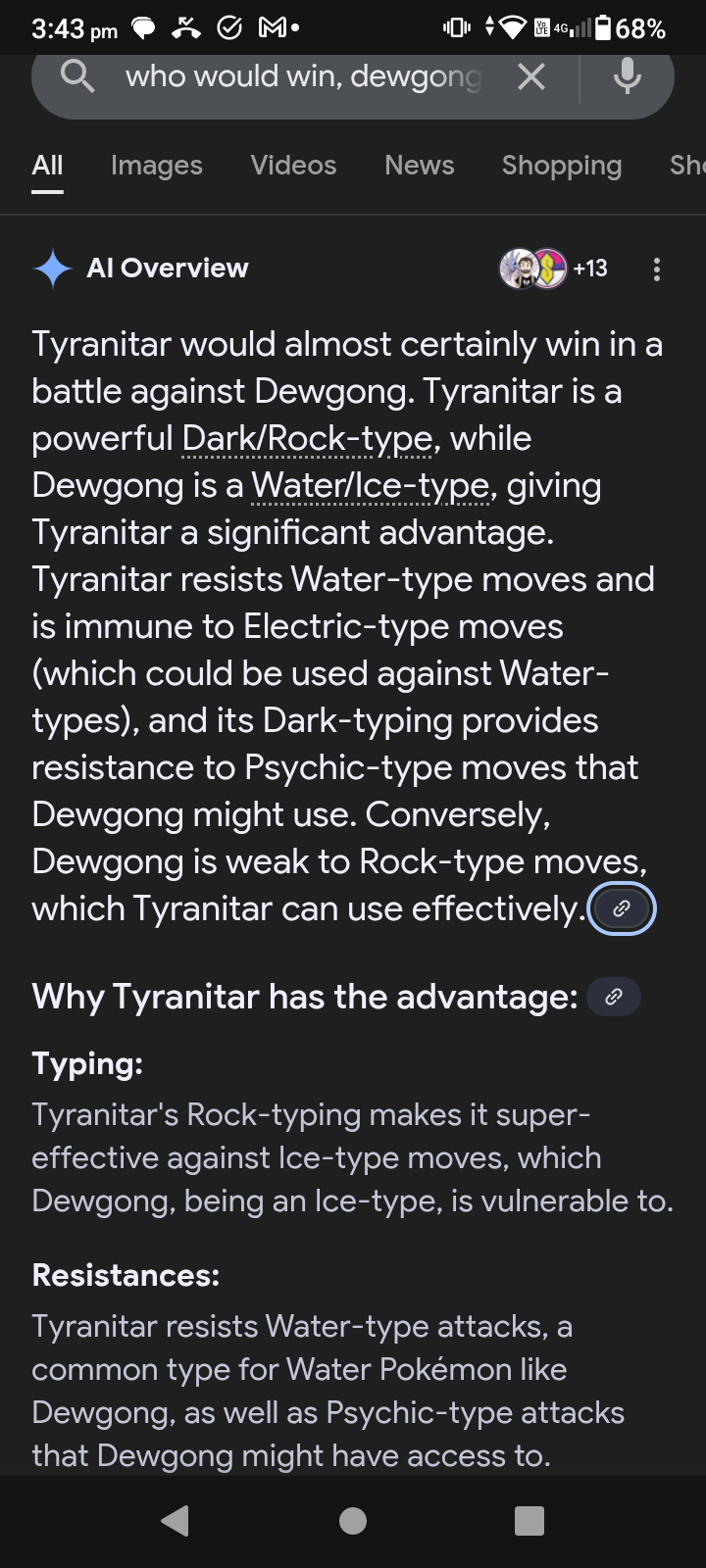The height and width of the screenshot is (1568, 706).
Task: Open the AI Overview options menu
Action: pos(656,269)
